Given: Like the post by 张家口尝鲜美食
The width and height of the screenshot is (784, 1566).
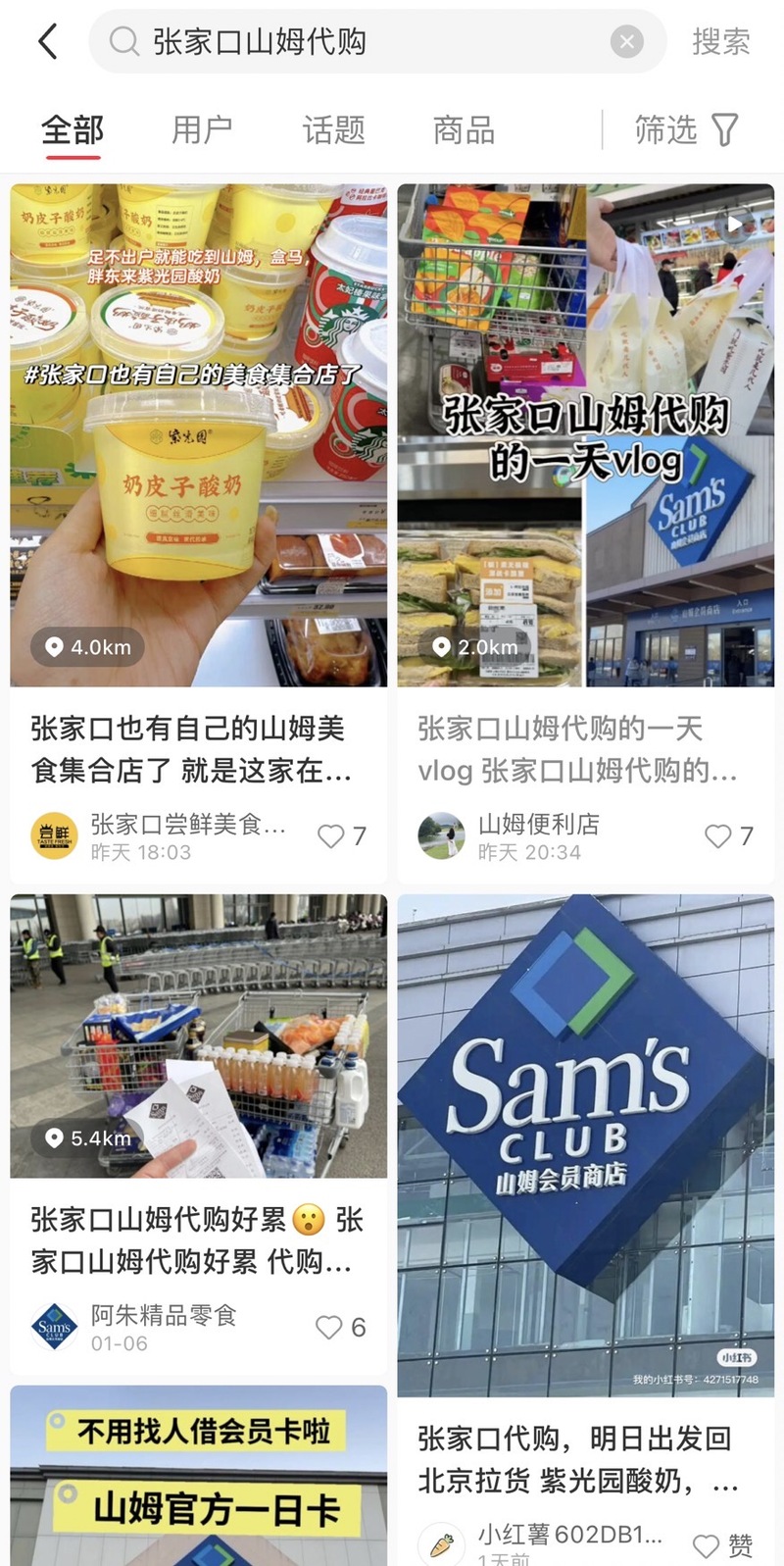Looking at the screenshot, I should point(331,836).
